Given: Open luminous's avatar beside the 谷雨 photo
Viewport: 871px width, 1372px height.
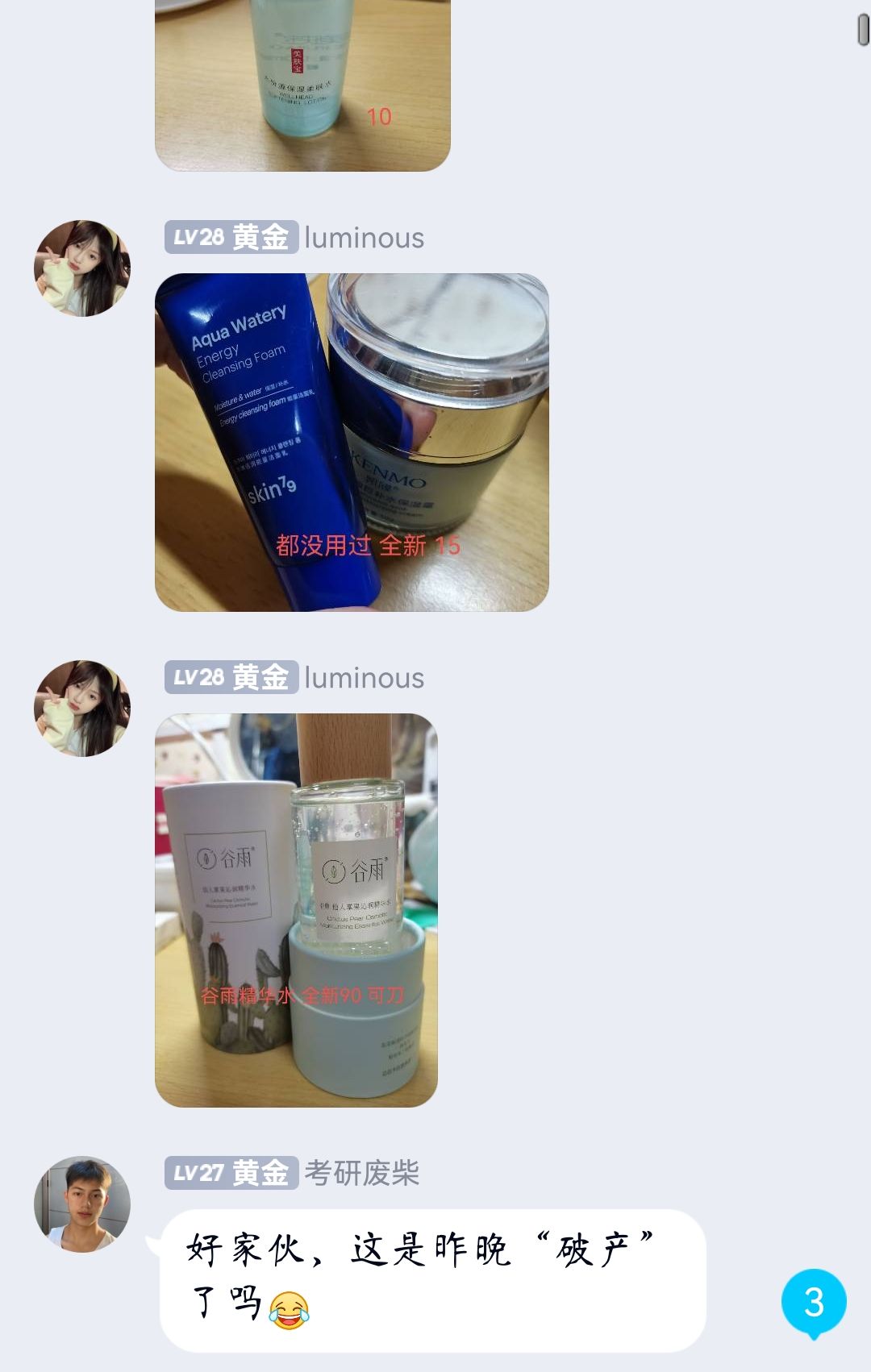Looking at the screenshot, I should (x=82, y=709).
